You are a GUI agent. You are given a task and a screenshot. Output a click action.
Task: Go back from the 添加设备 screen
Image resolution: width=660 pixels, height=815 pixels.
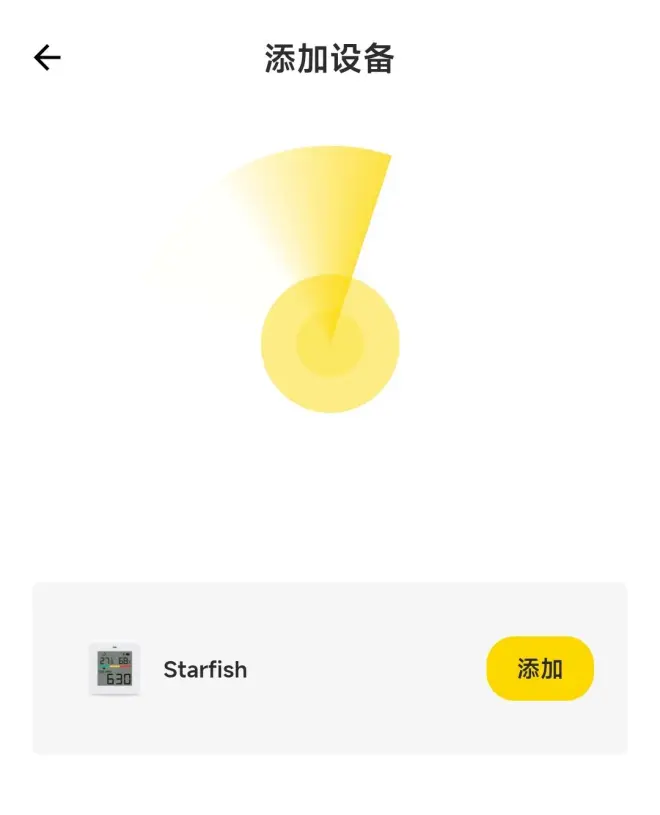tap(47, 58)
